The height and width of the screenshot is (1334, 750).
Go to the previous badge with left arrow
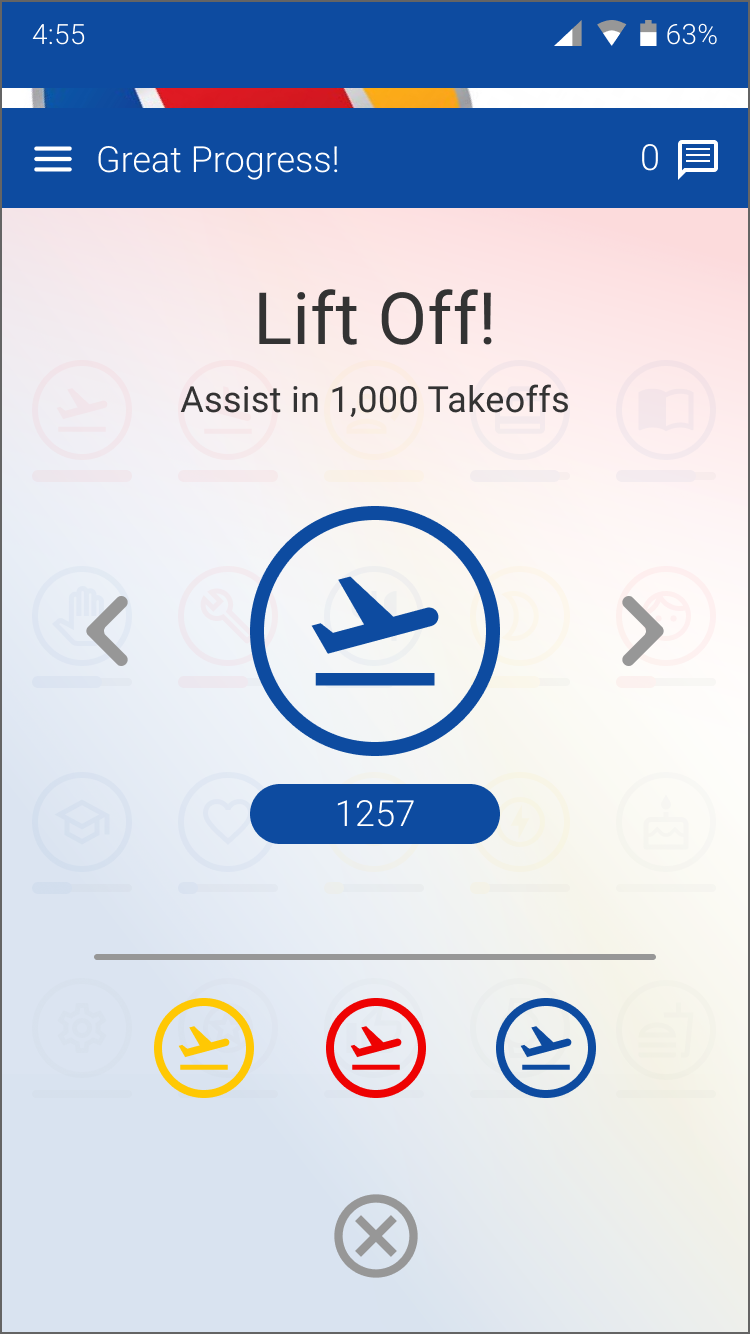(x=107, y=631)
